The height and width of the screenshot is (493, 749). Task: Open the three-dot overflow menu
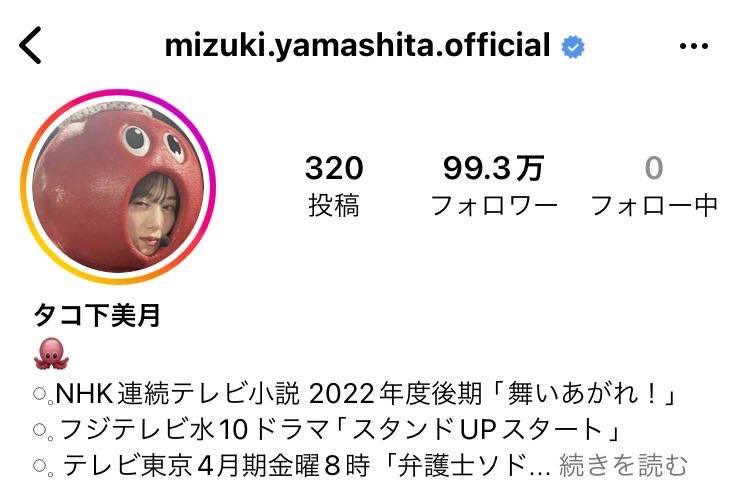693,46
